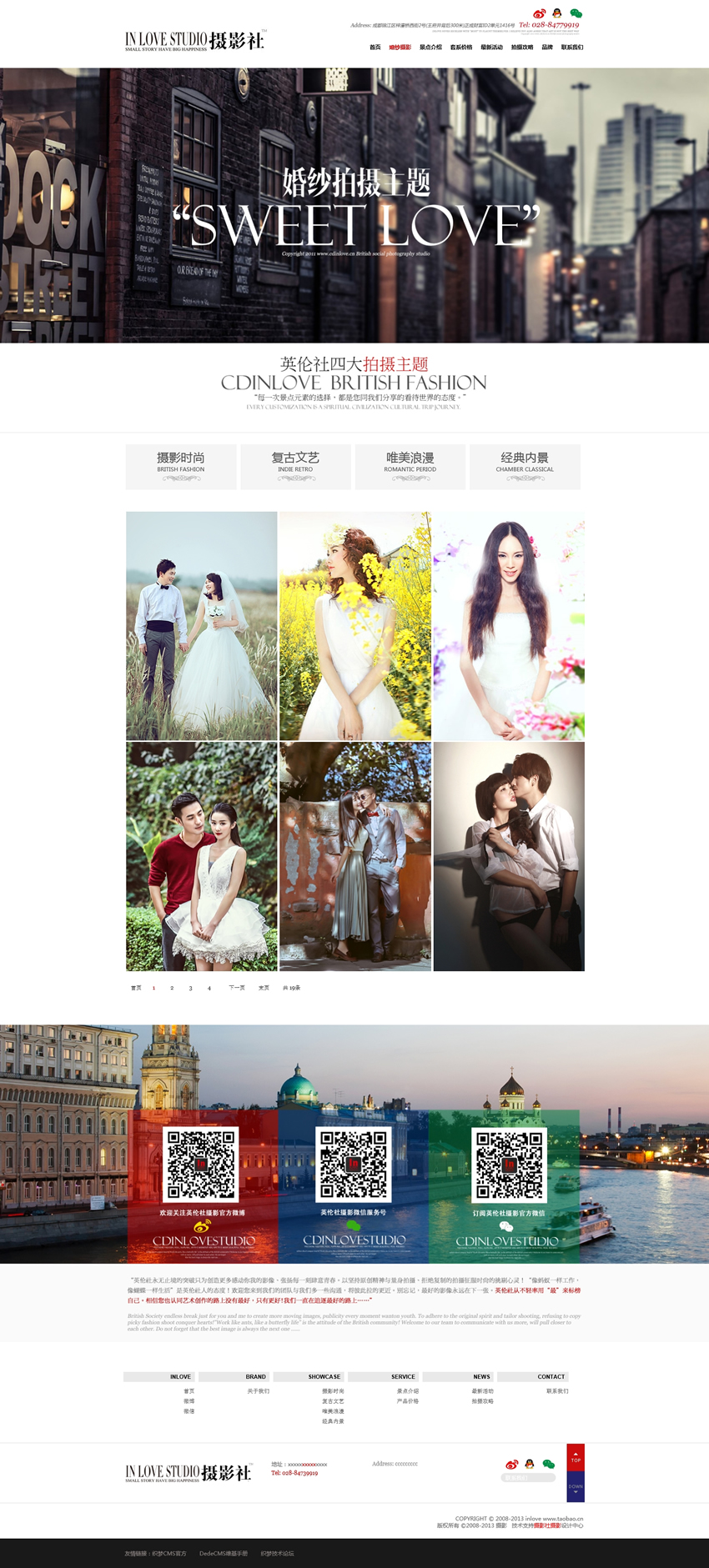This screenshot has height=1568, width=709.
Task: Jump to 末页, the last gallery page
Action: point(264,988)
